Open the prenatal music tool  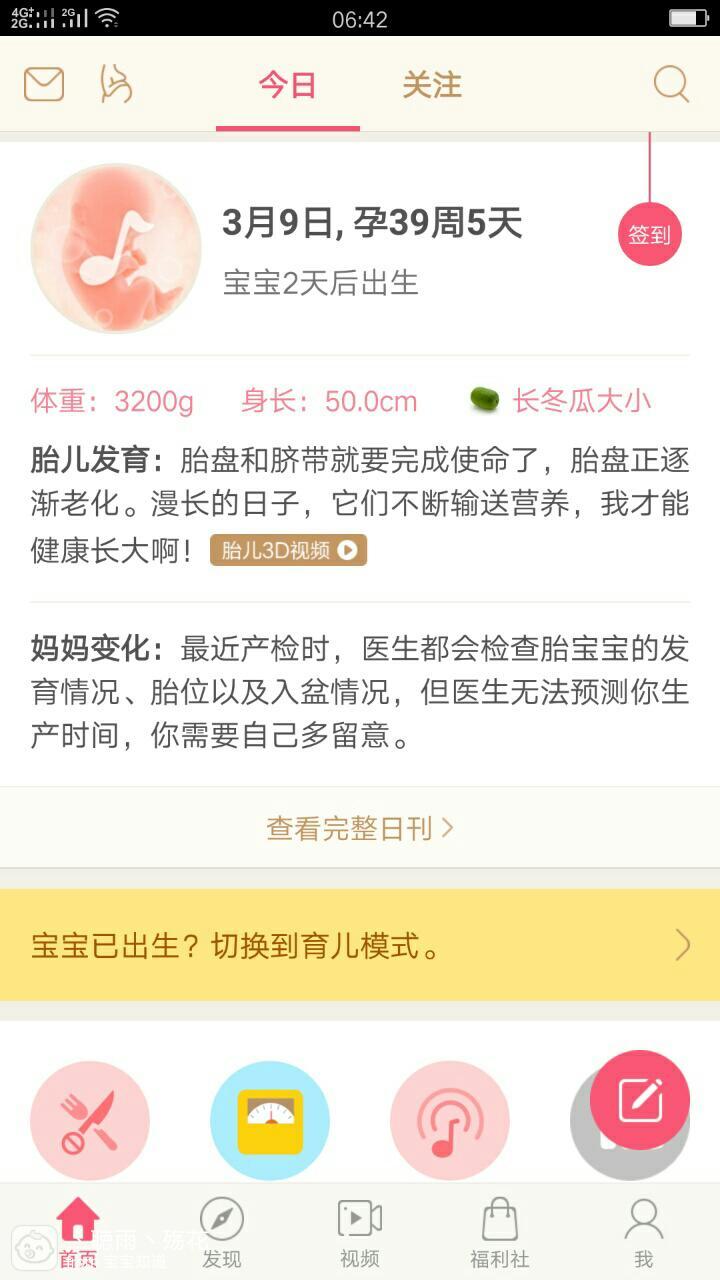coord(450,1121)
